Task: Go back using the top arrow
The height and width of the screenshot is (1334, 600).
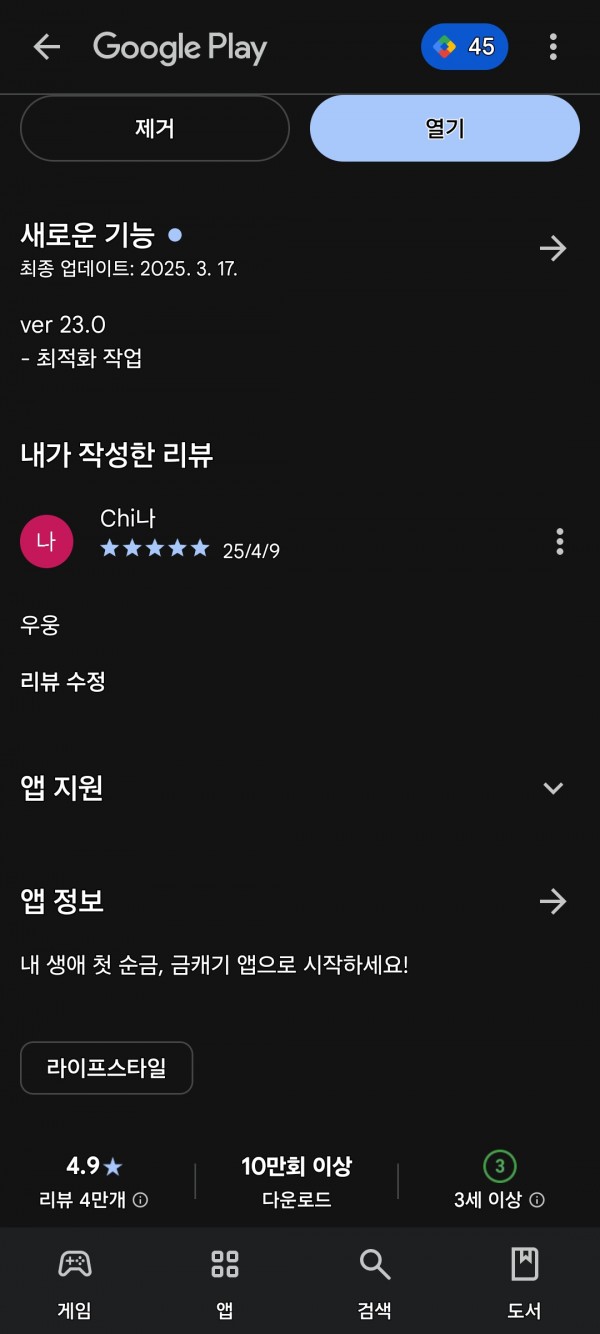Action: 46,47
